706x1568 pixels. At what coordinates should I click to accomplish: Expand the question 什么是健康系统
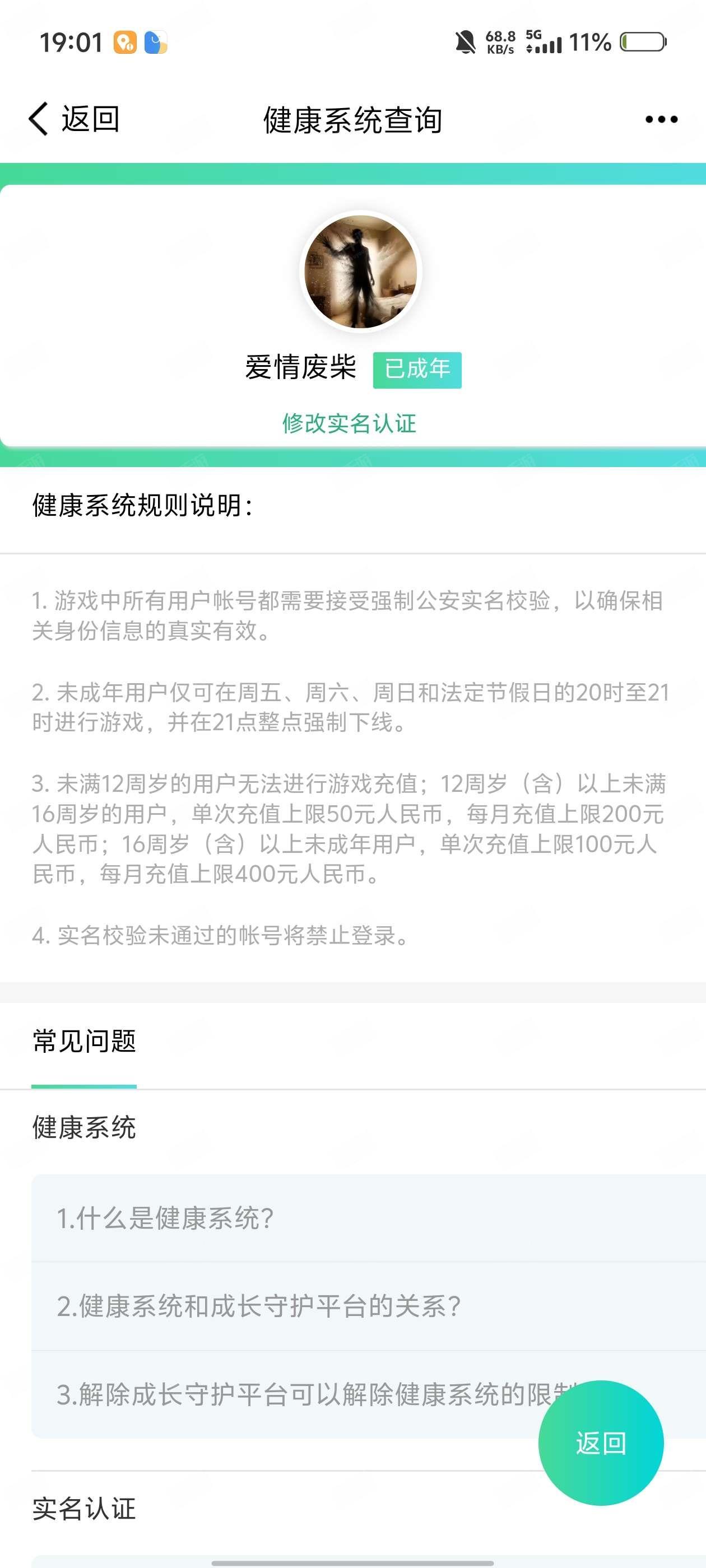[x=165, y=1218]
